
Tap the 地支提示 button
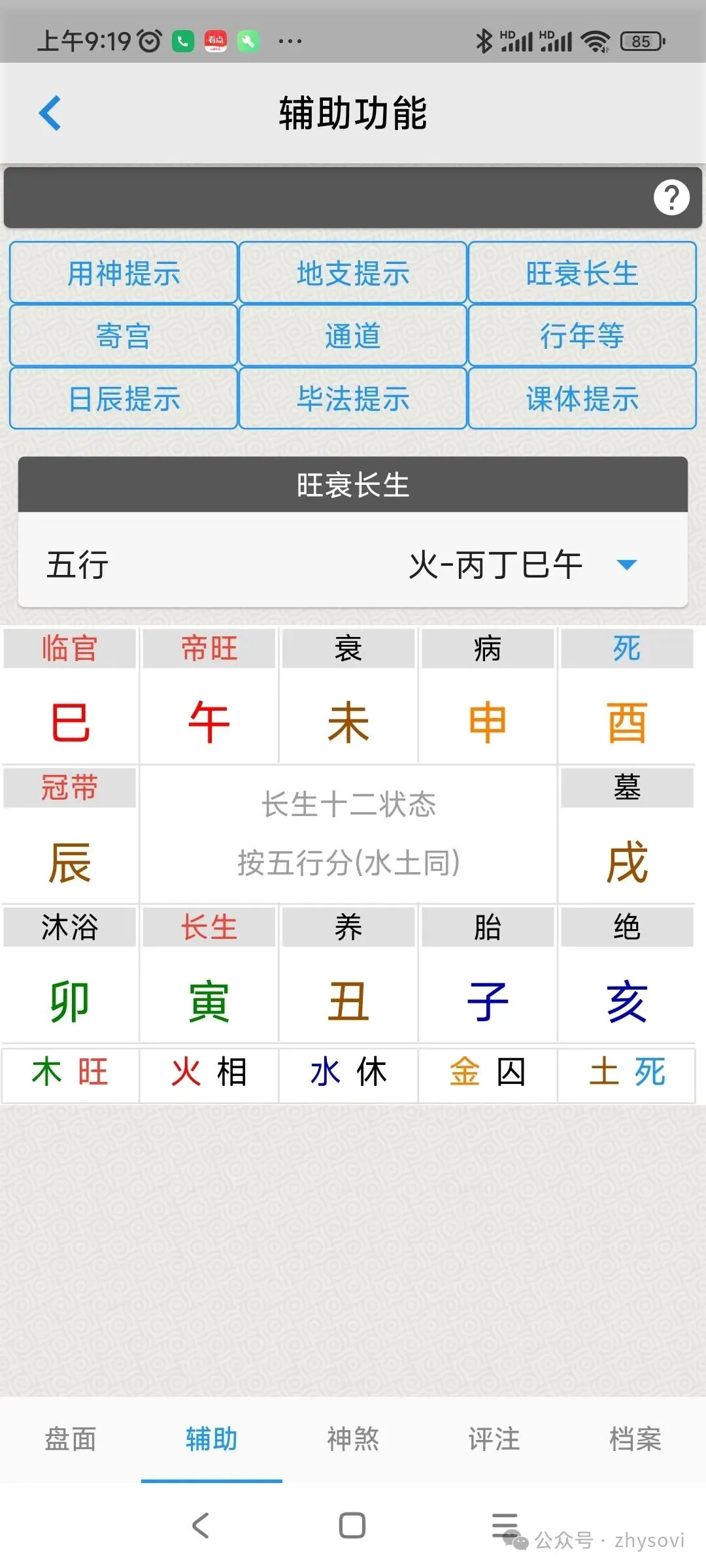tap(353, 272)
